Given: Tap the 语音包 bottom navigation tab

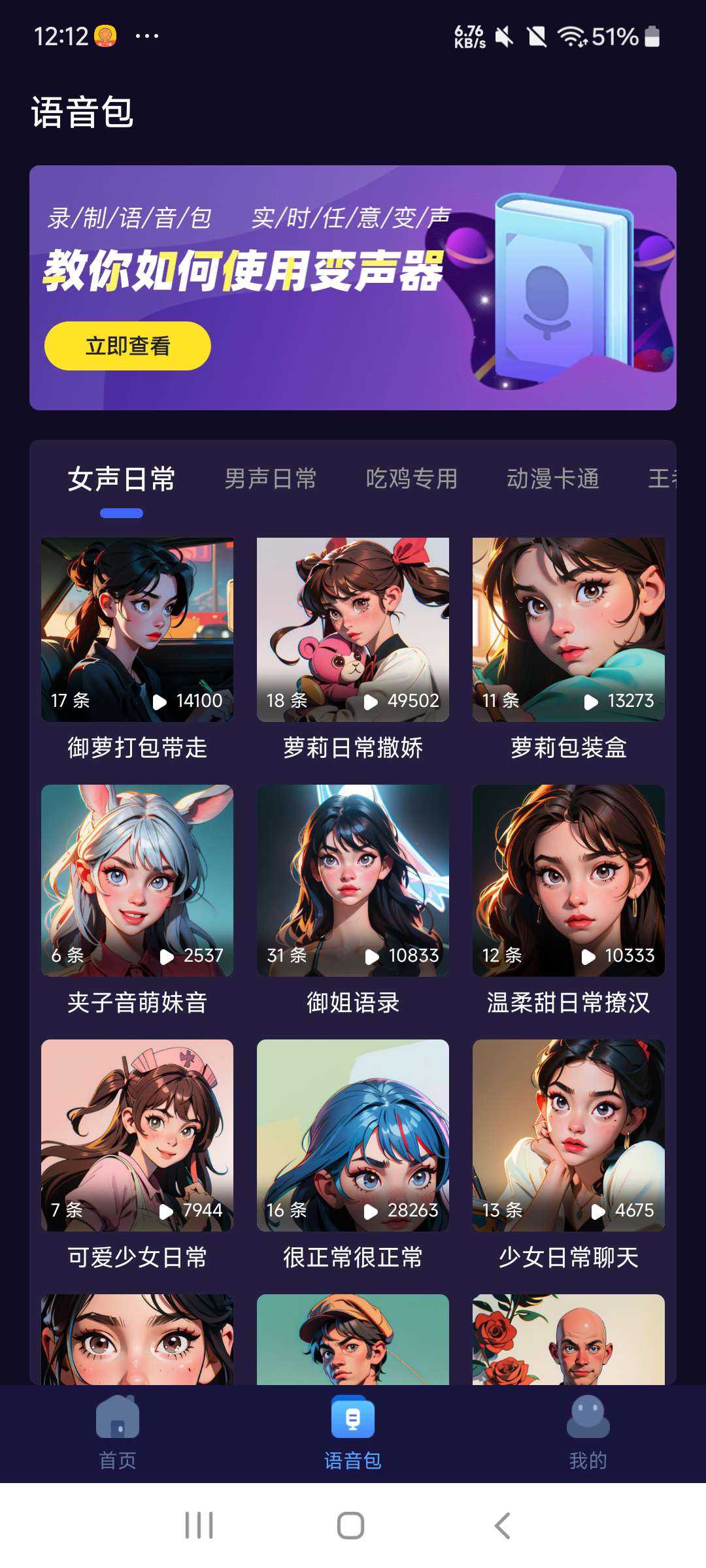Looking at the screenshot, I should point(353,1432).
